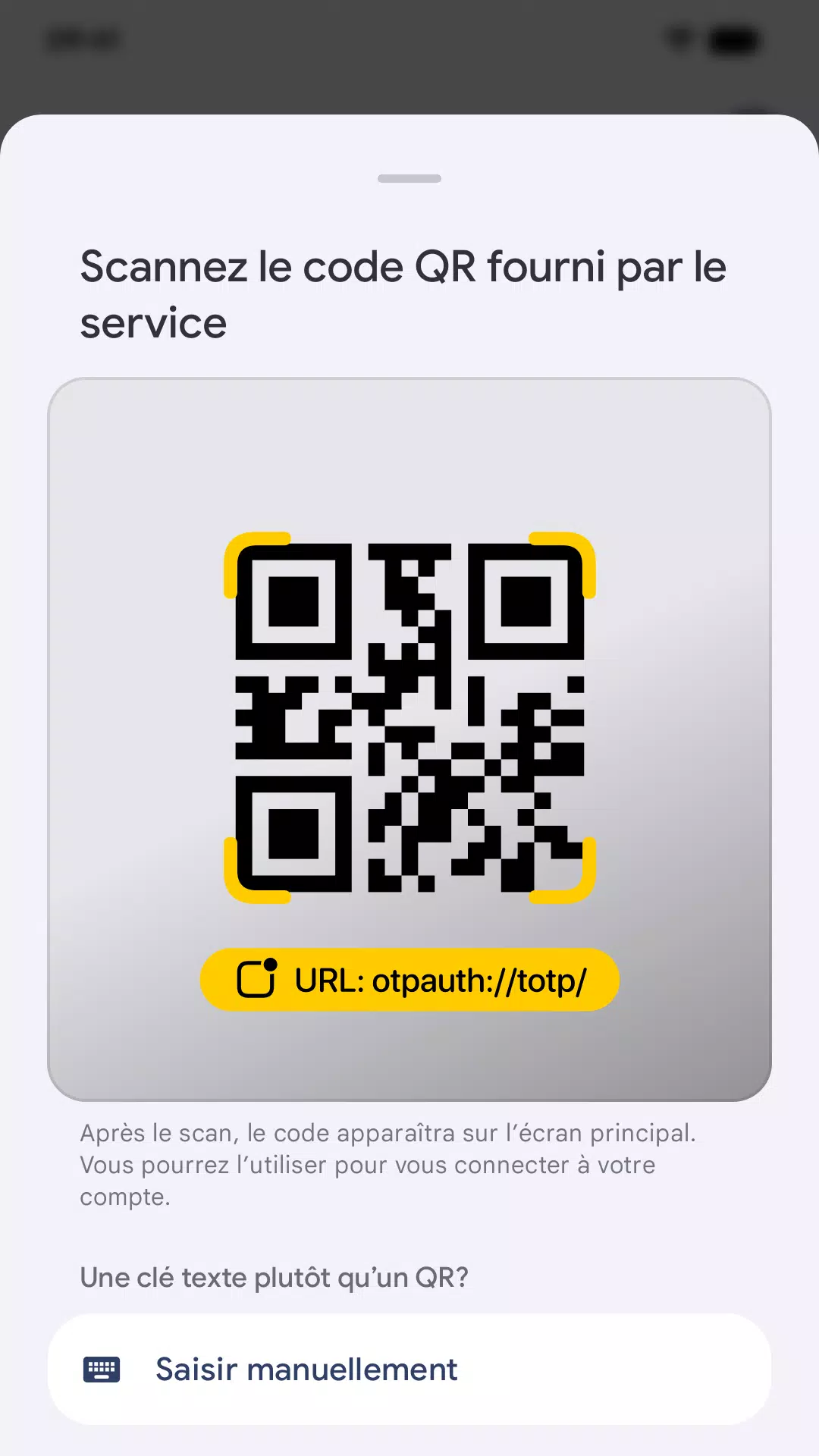
Task: Tap the otpauth://totp/ URL chip
Action: [x=409, y=980]
